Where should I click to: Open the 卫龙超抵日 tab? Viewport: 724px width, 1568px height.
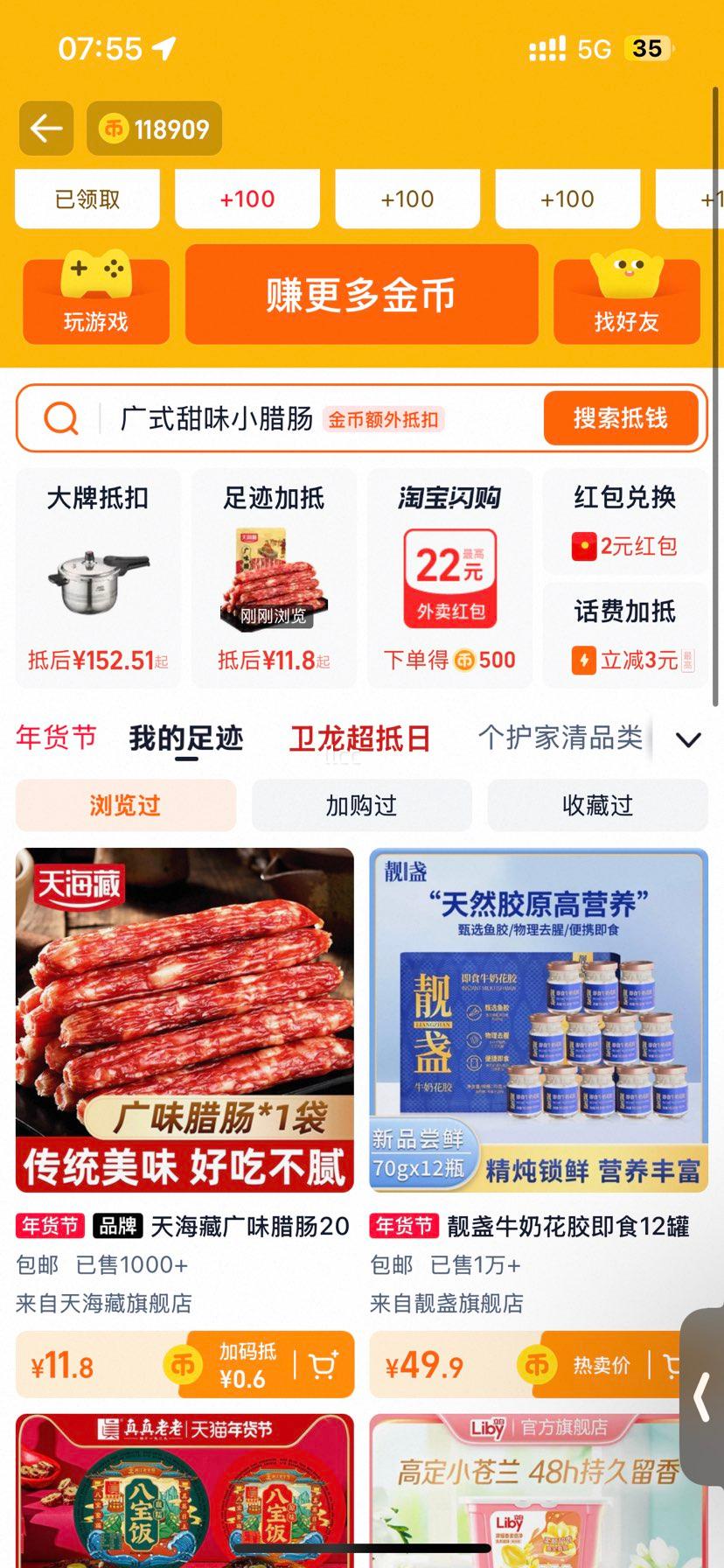[360, 738]
